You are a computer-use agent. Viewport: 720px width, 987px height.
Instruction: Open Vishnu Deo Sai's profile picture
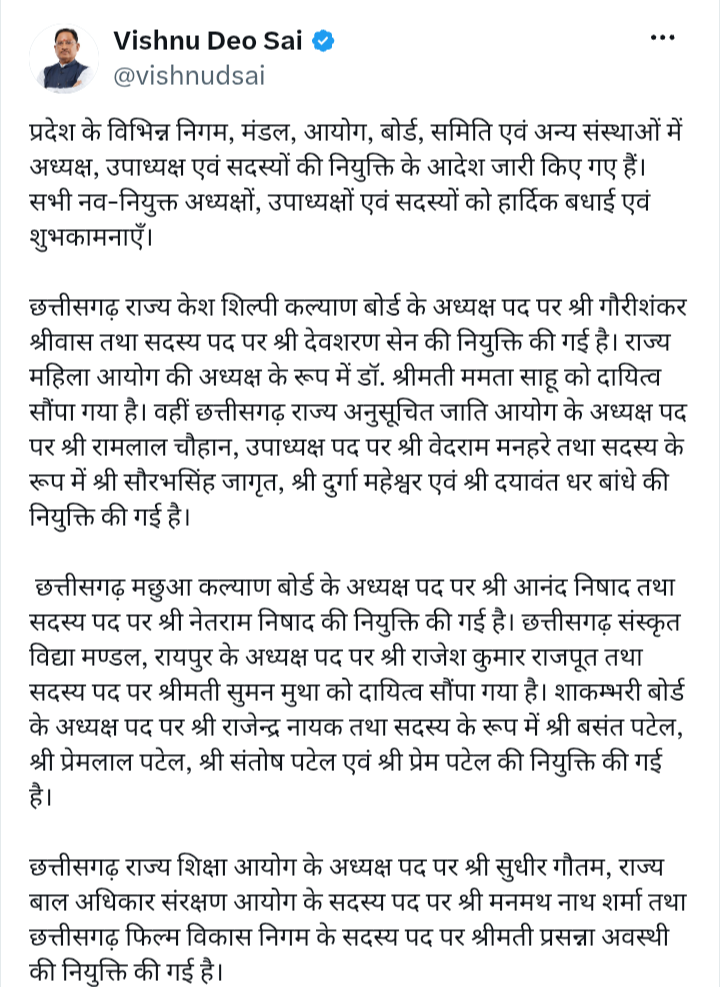coord(64,59)
